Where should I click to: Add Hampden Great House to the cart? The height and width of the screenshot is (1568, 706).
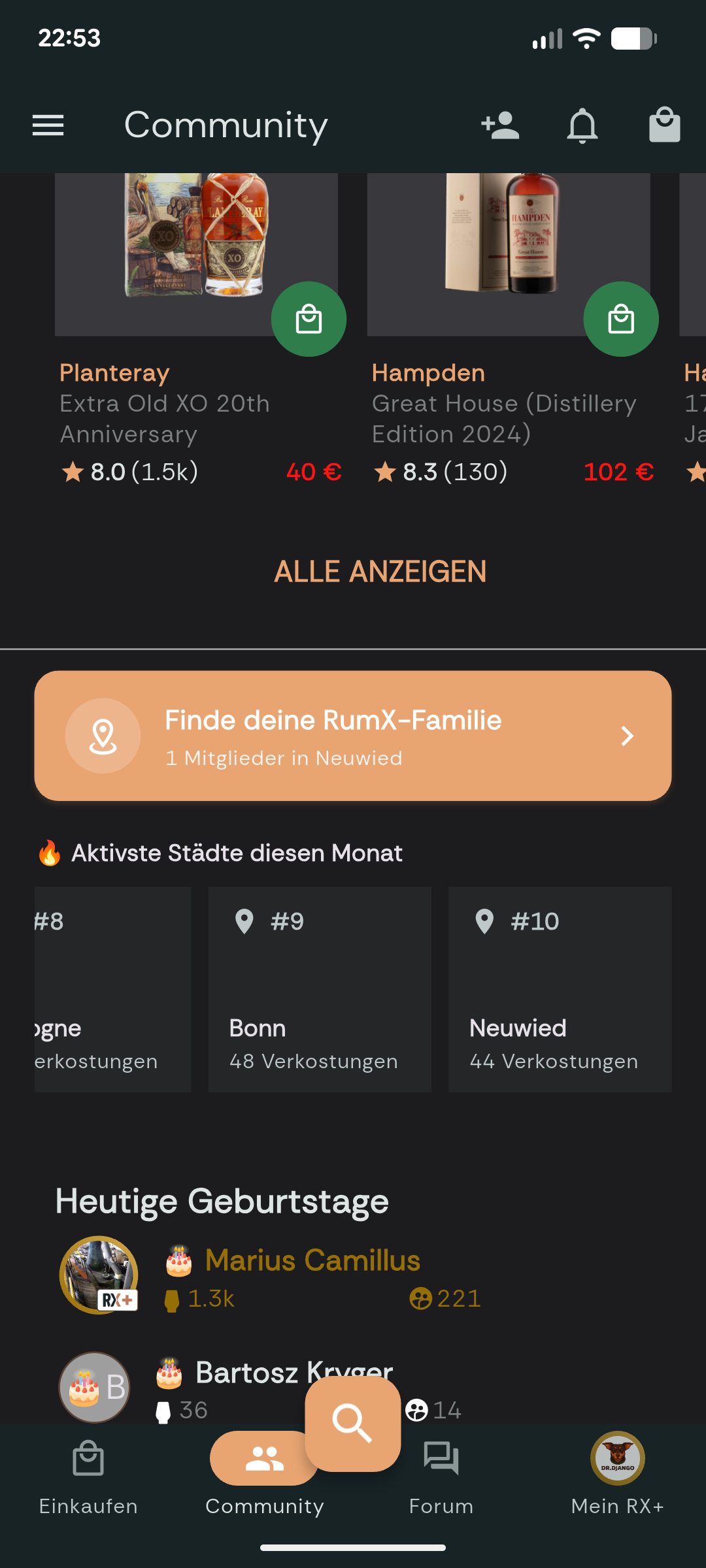(621, 319)
